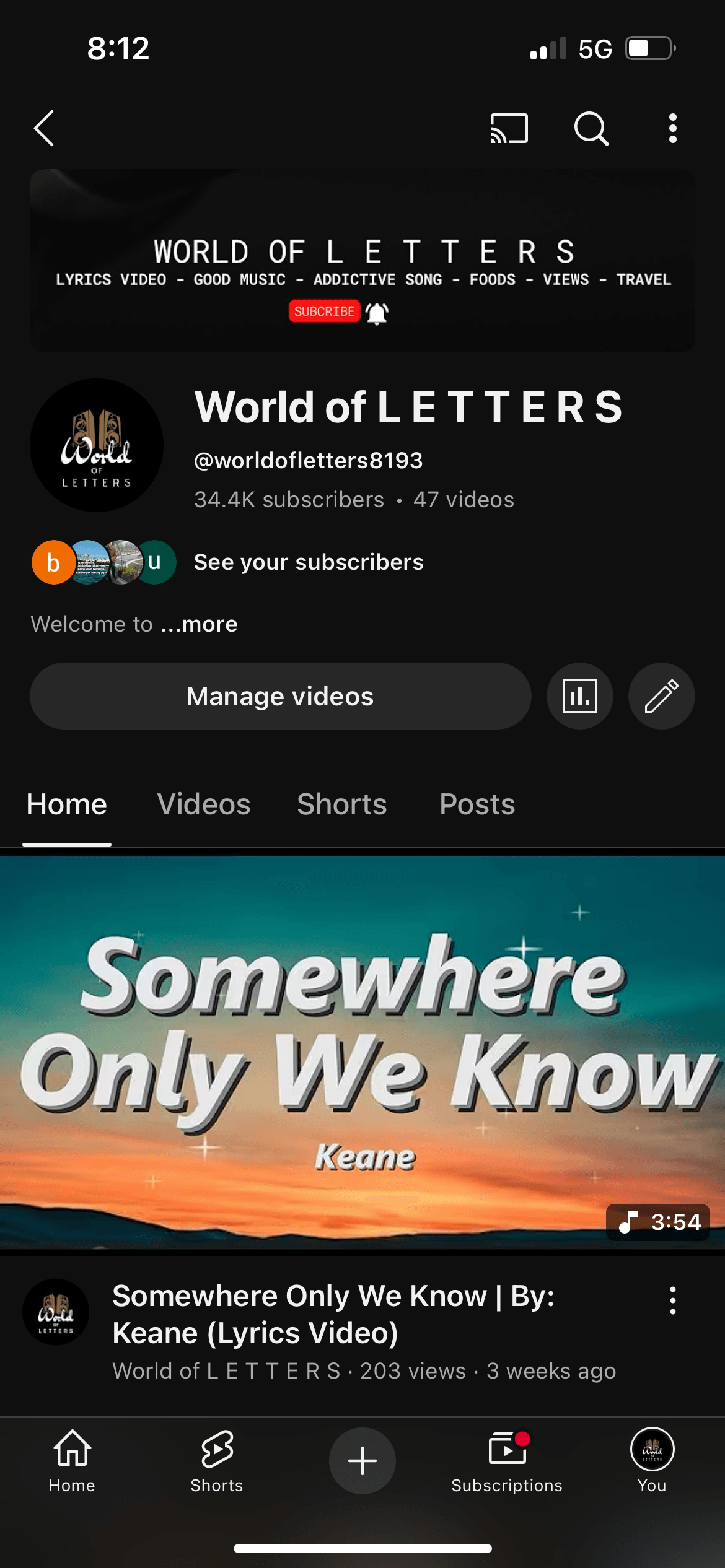Open options for Somewhere Only We Know video
The height and width of the screenshot is (1568, 725).
(672, 1300)
